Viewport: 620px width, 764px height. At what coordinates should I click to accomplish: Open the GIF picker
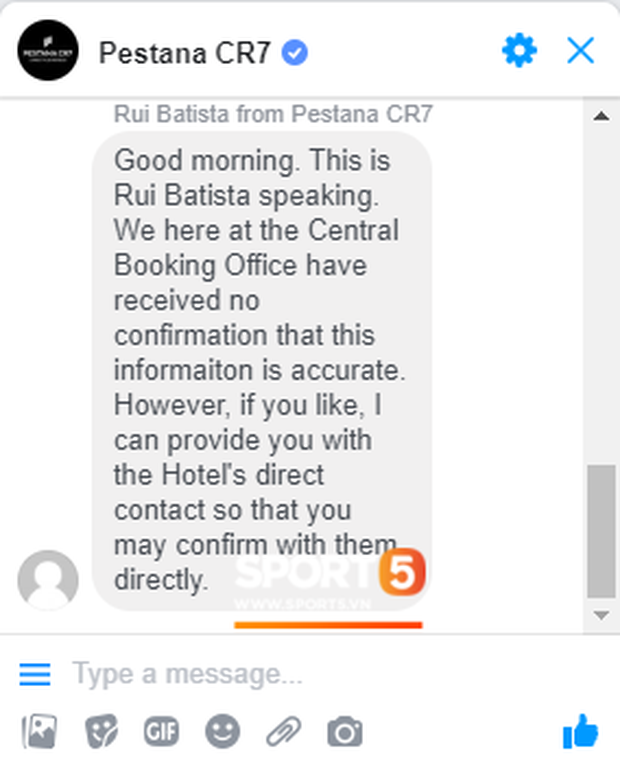(161, 733)
